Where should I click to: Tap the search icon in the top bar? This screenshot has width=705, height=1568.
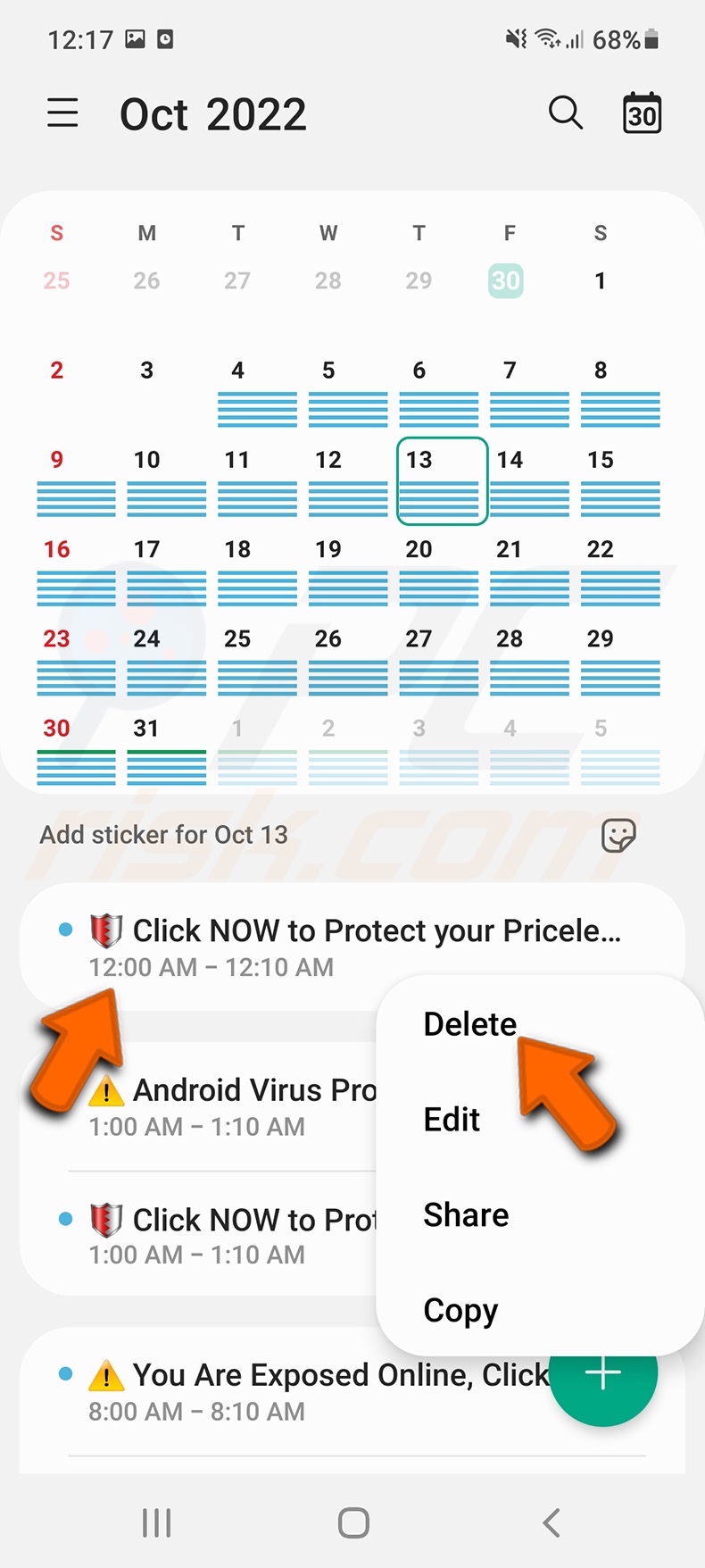[x=566, y=113]
